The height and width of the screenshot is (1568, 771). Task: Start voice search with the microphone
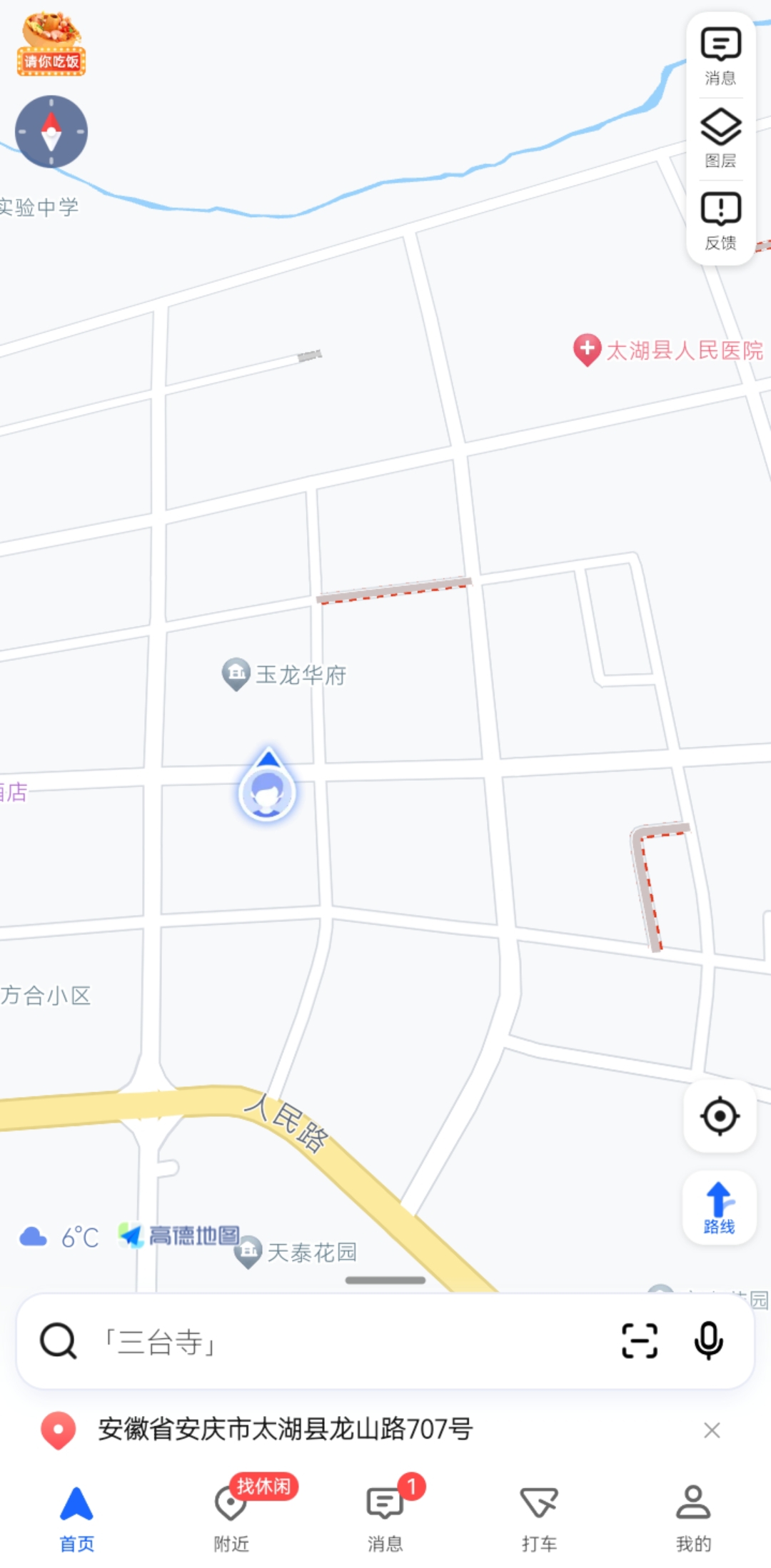[x=708, y=1340]
